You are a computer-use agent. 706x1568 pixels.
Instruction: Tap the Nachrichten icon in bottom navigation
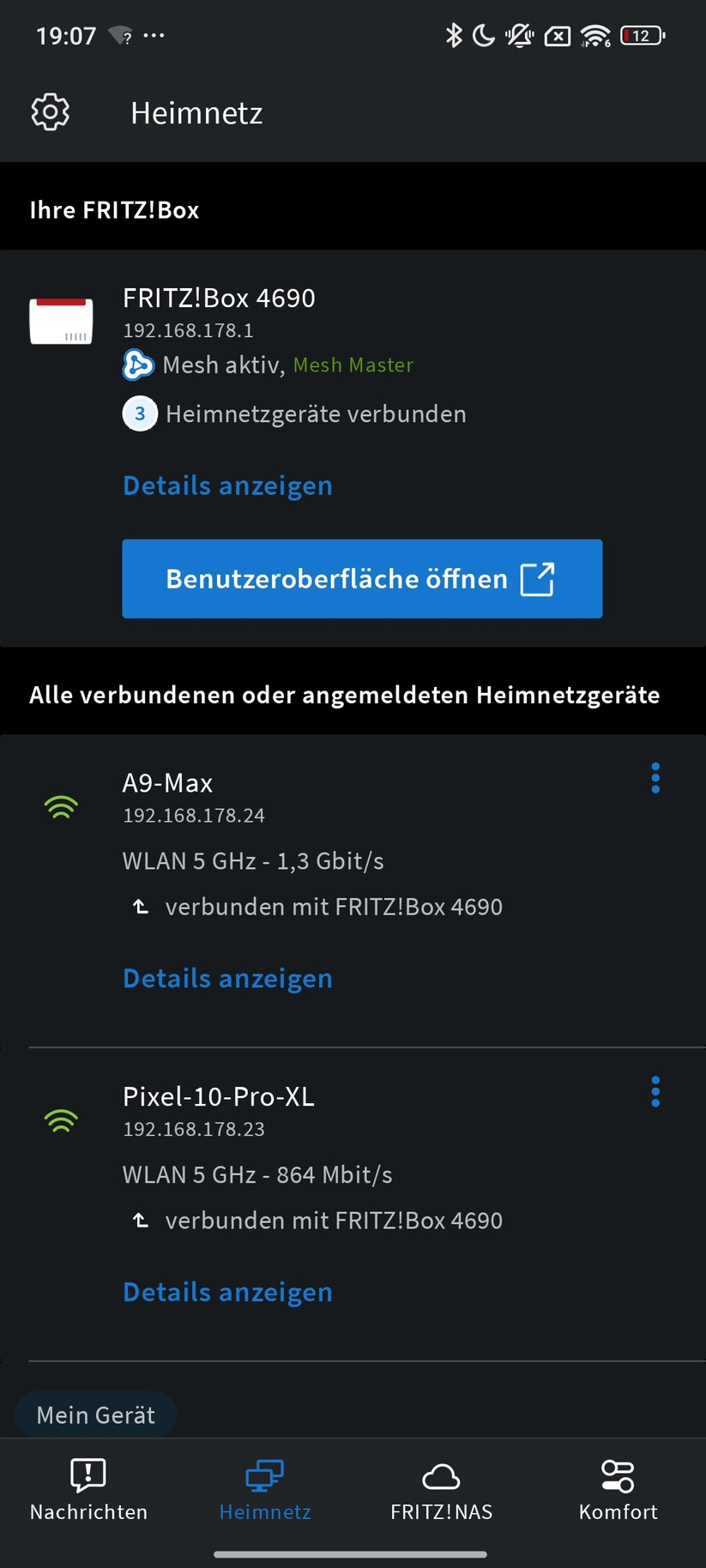[87, 1475]
